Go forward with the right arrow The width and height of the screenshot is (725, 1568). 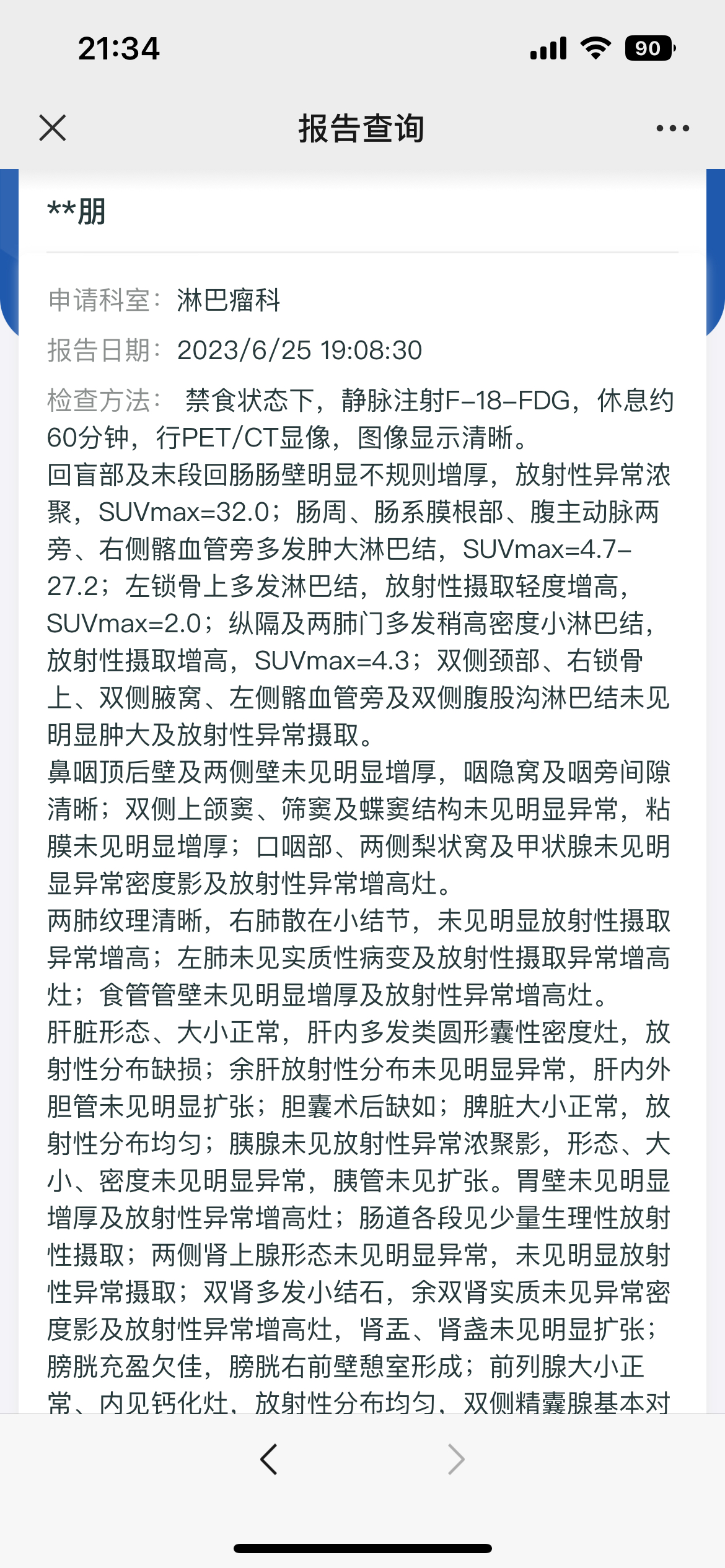(456, 1460)
